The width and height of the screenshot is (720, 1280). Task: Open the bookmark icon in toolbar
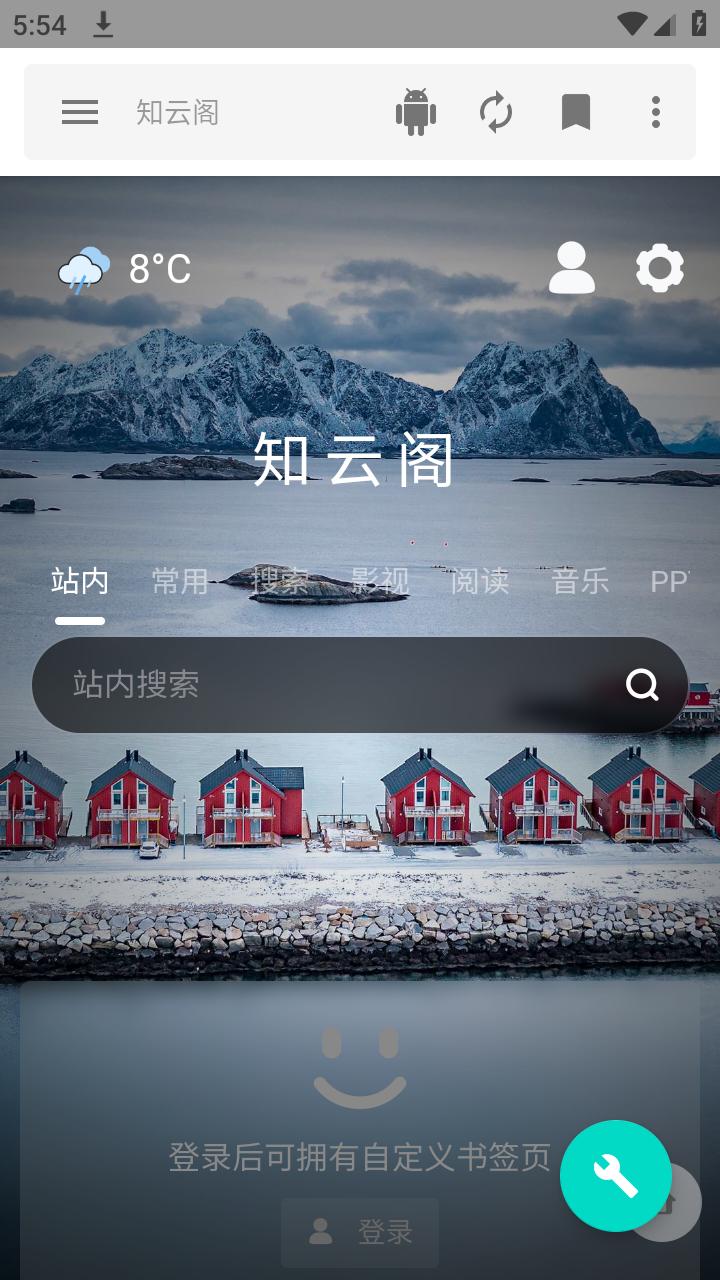pyautogui.click(x=576, y=112)
